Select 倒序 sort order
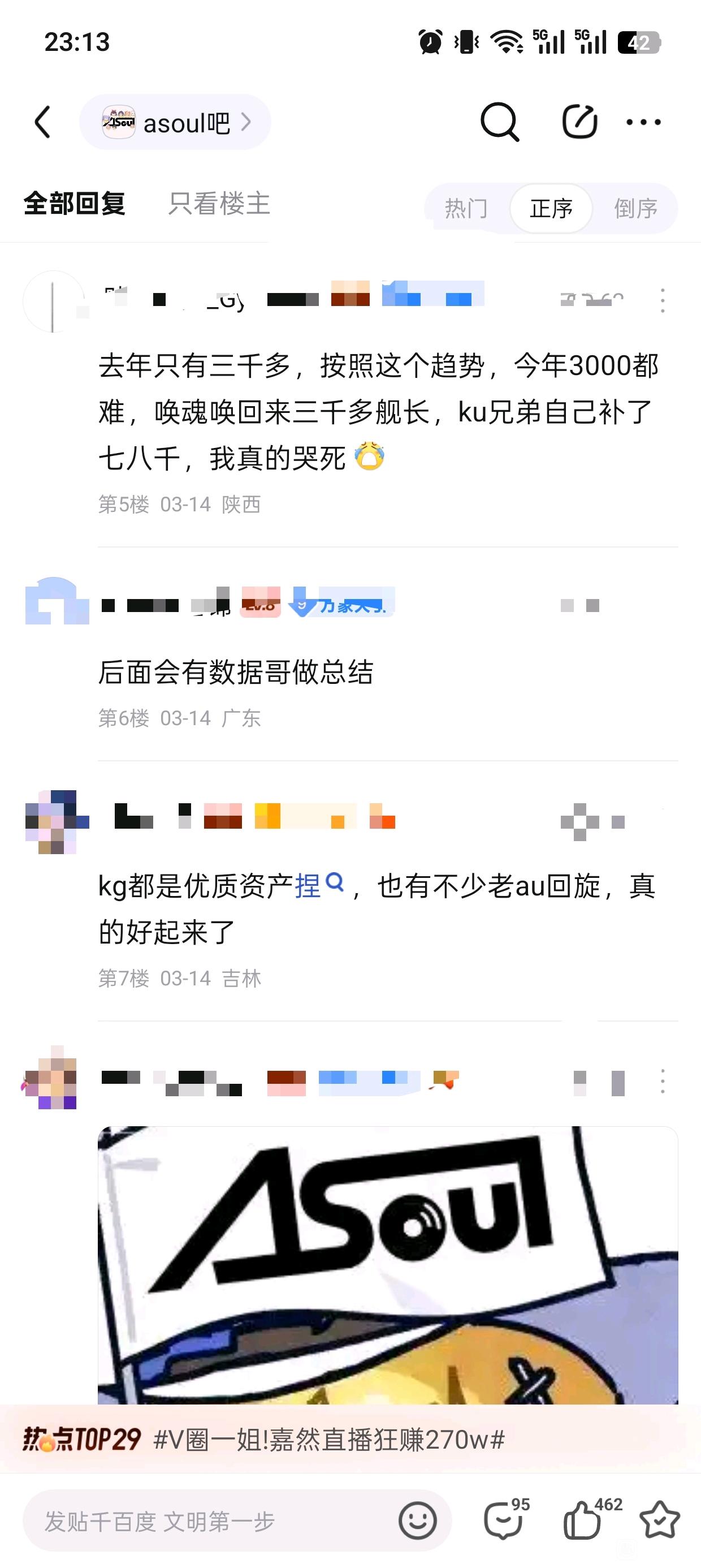 tap(635, 209)
